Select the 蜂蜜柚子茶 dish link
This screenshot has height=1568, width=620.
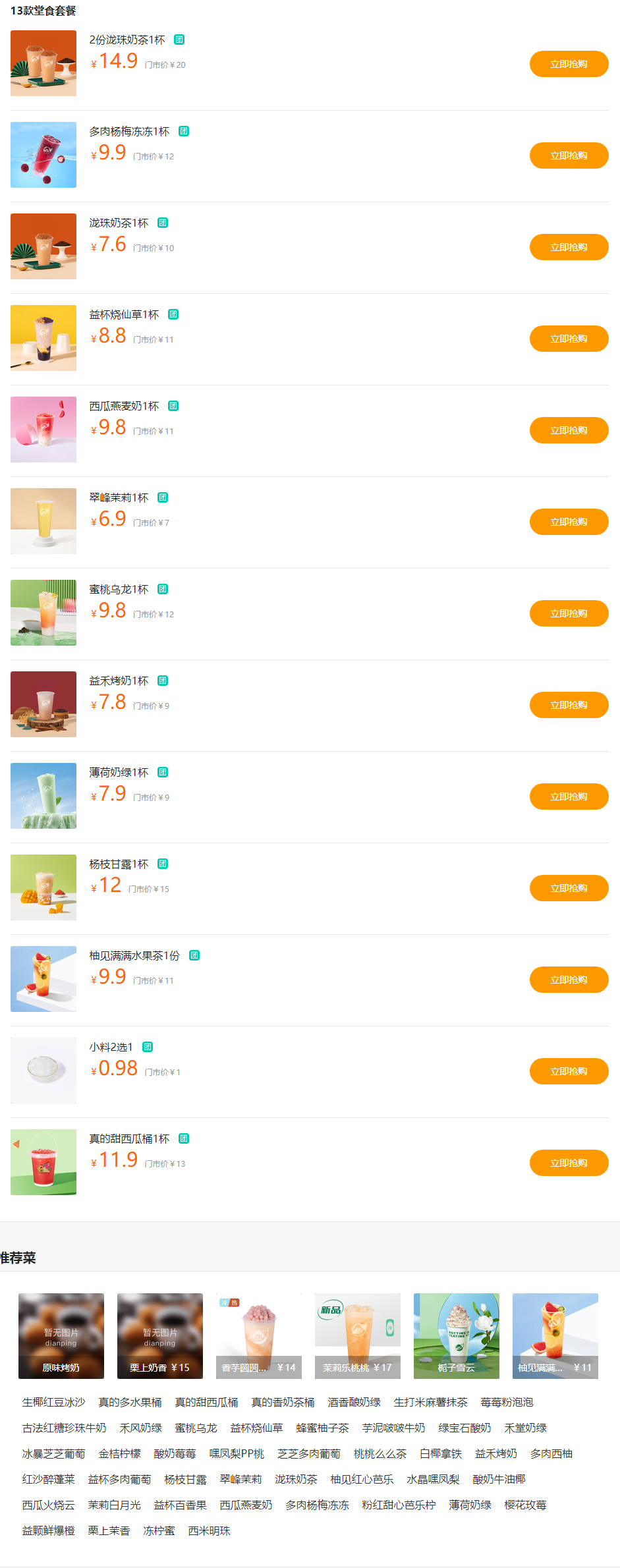[x=322, y=1428]
